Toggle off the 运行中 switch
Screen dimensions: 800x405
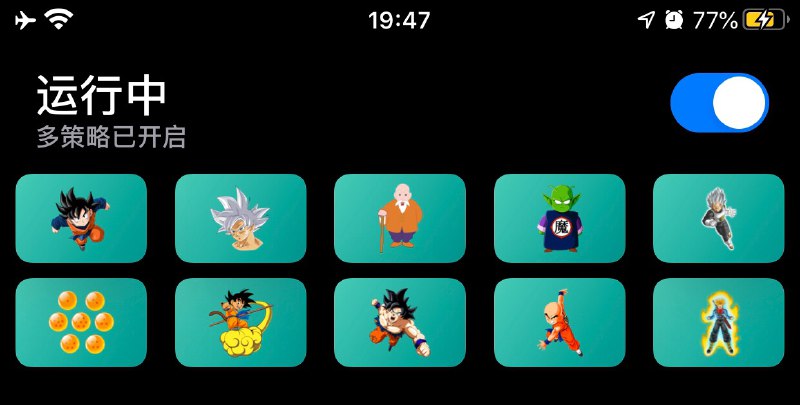click(719, 102)
